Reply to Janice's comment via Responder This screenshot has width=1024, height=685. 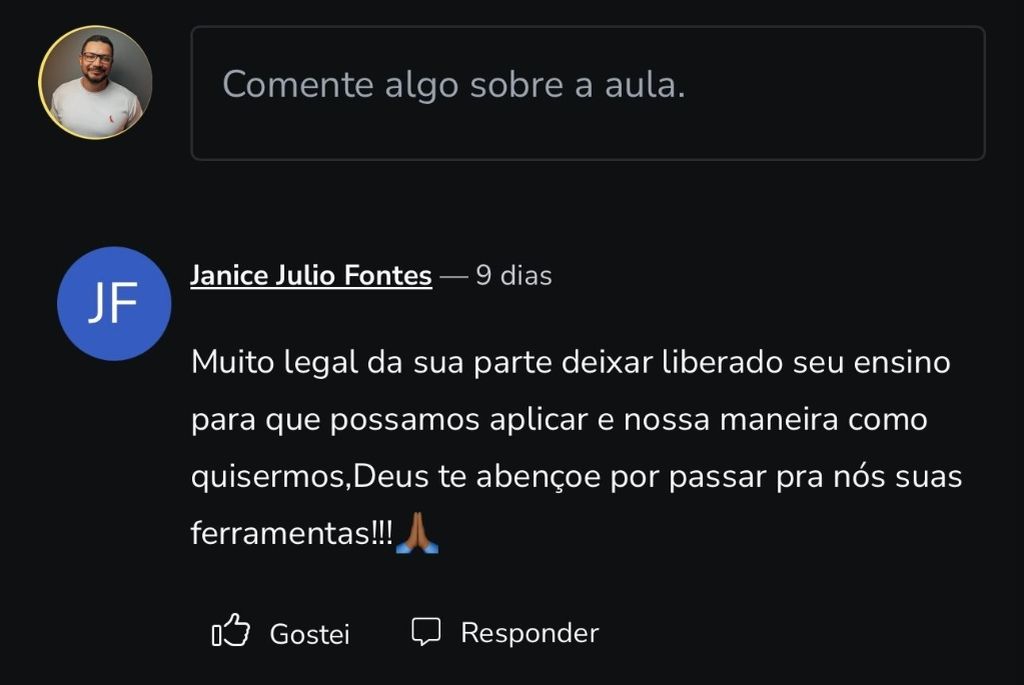click(505, 633)
